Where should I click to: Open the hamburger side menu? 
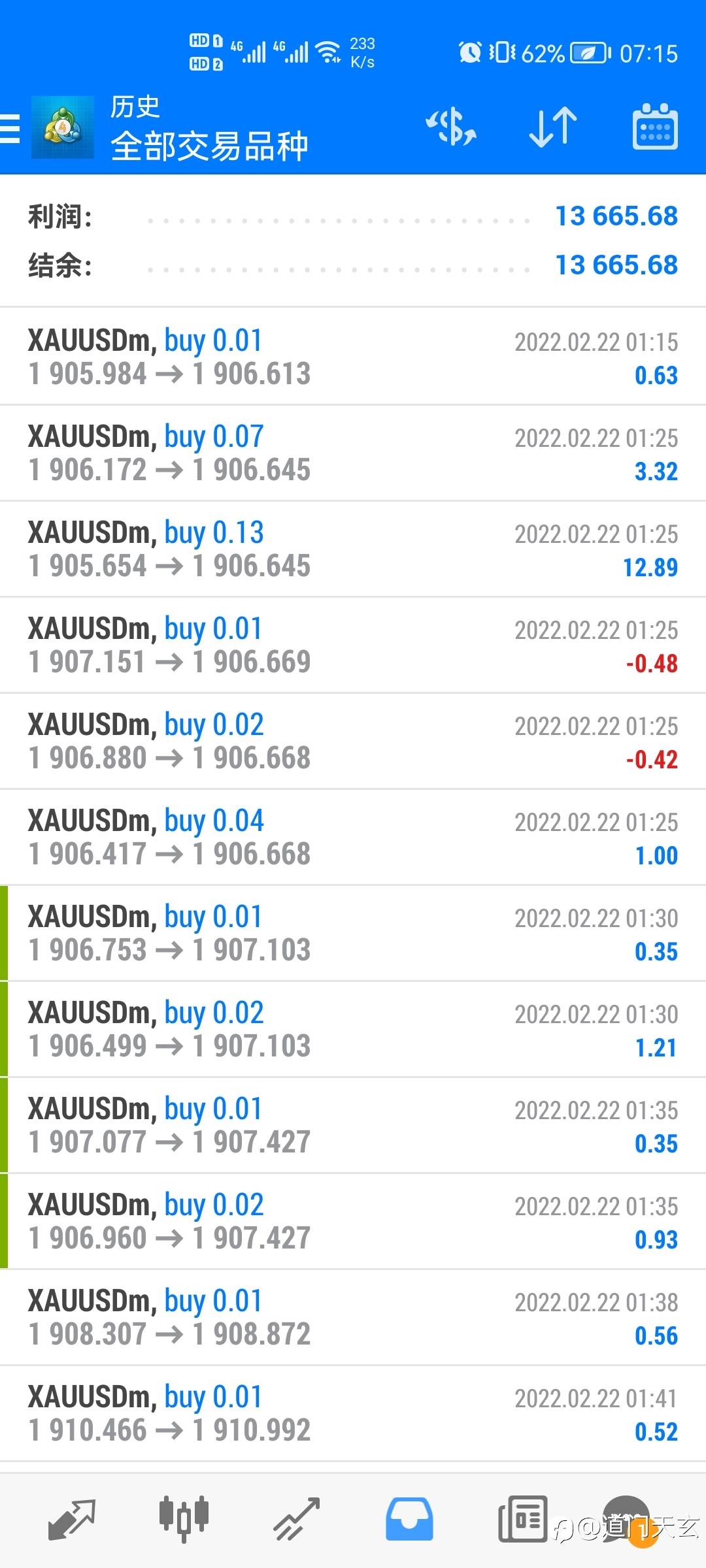click(10, 128)
